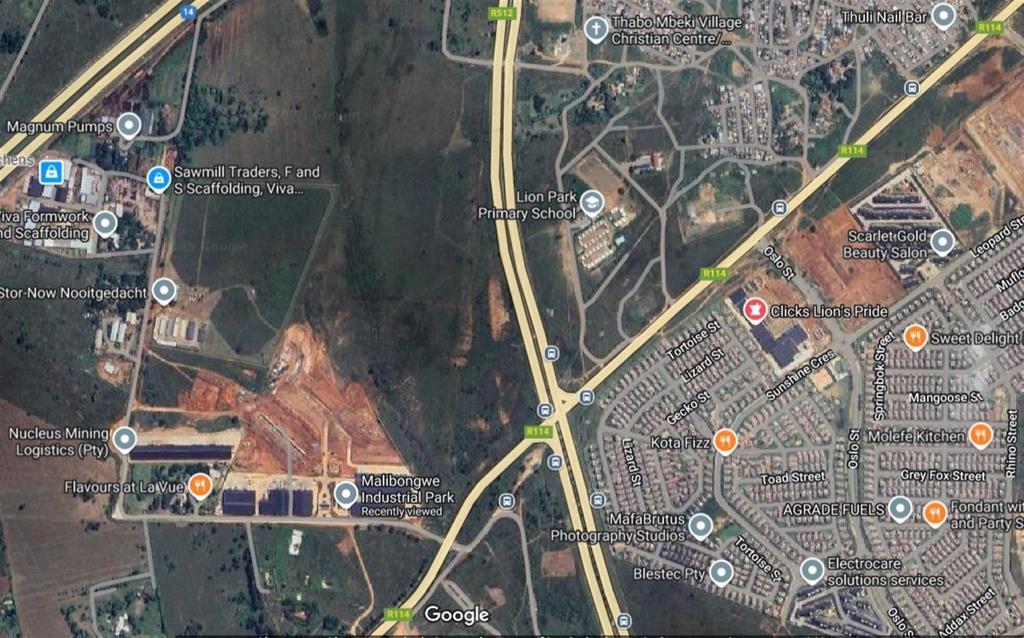Tap the Molefe Kitchen restaurant pin
The height and width of the screenshot is (638, 1024).
(x=980, y=435)
